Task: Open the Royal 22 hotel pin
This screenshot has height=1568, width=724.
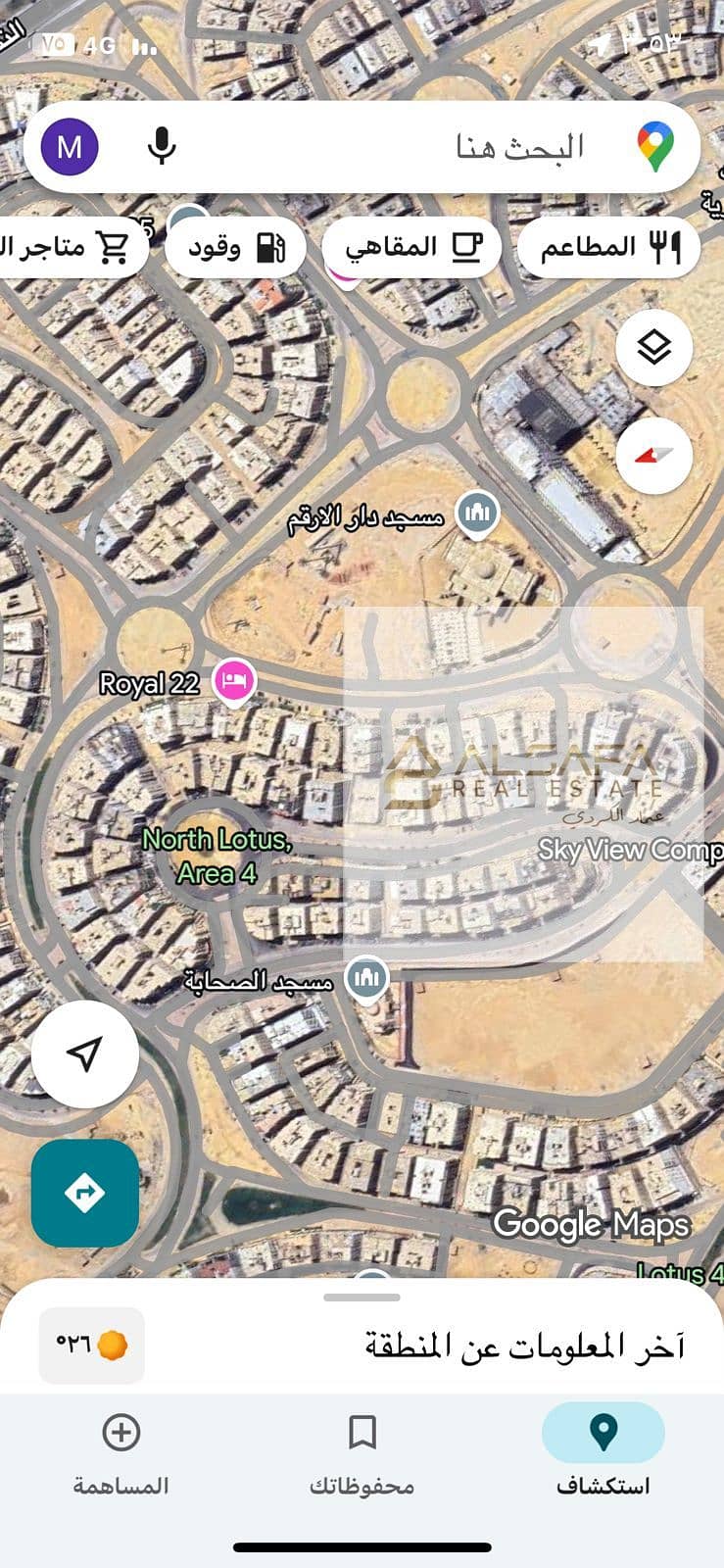Action: point(234,678)
